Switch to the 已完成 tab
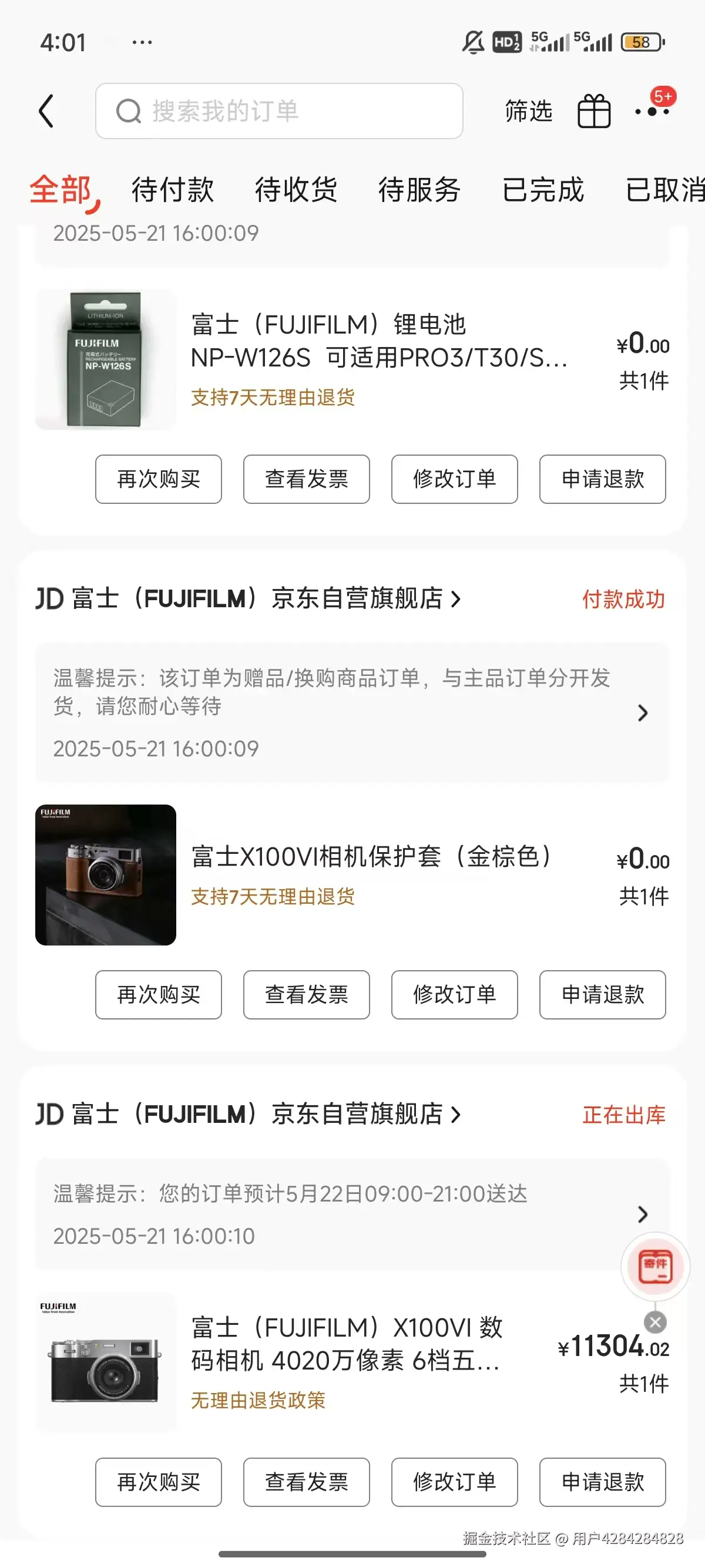This screenshot has height=1568, width=705. [543, 190]
